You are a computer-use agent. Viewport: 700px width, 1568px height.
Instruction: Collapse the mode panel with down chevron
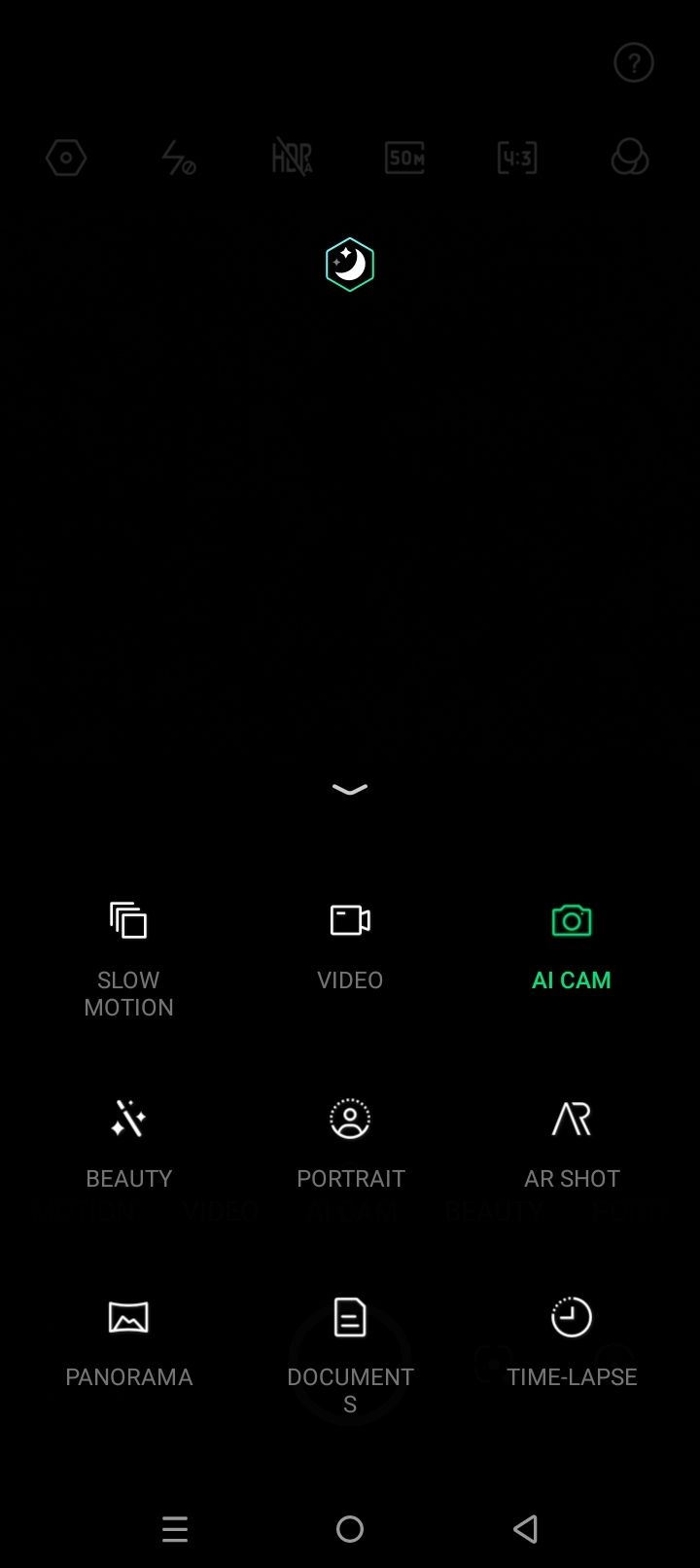(x=350, y=789)
